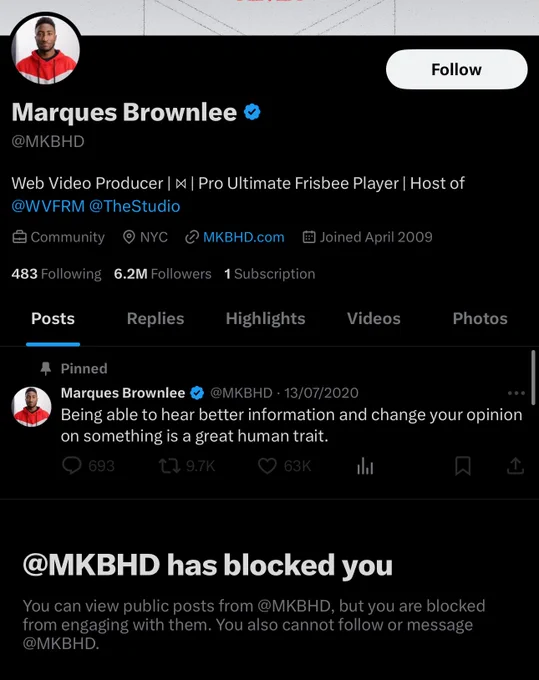View analytics of the pinned post
This screenshot has height=680, width=539.
tap(365, 466)
